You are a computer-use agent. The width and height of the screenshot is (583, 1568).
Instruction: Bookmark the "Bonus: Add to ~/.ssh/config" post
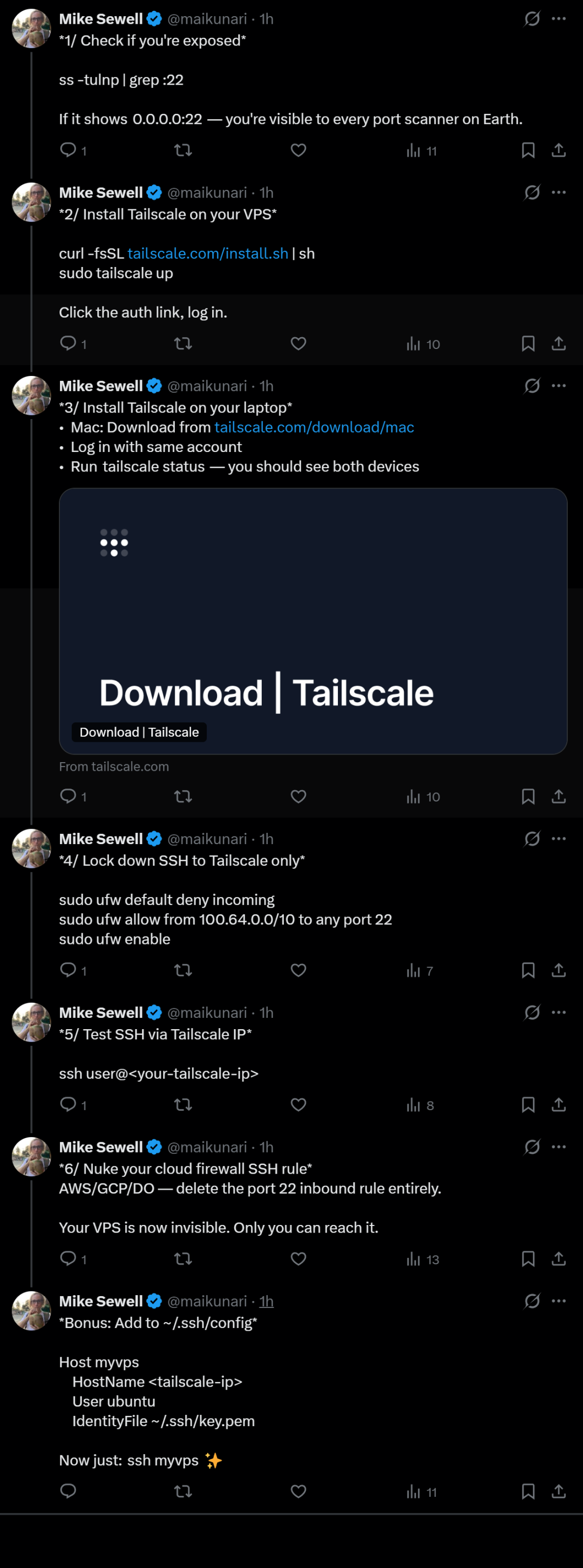click(528, 1491)
